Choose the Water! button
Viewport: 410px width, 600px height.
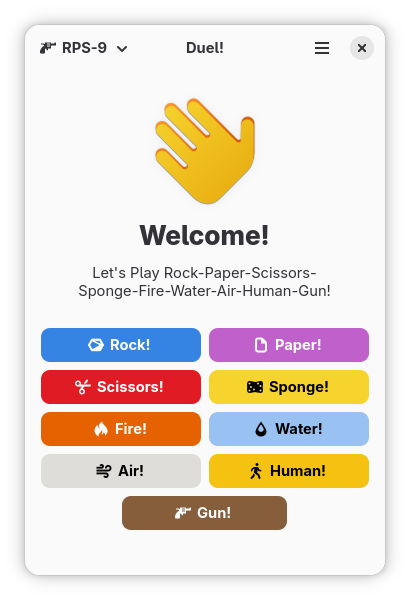289,429
